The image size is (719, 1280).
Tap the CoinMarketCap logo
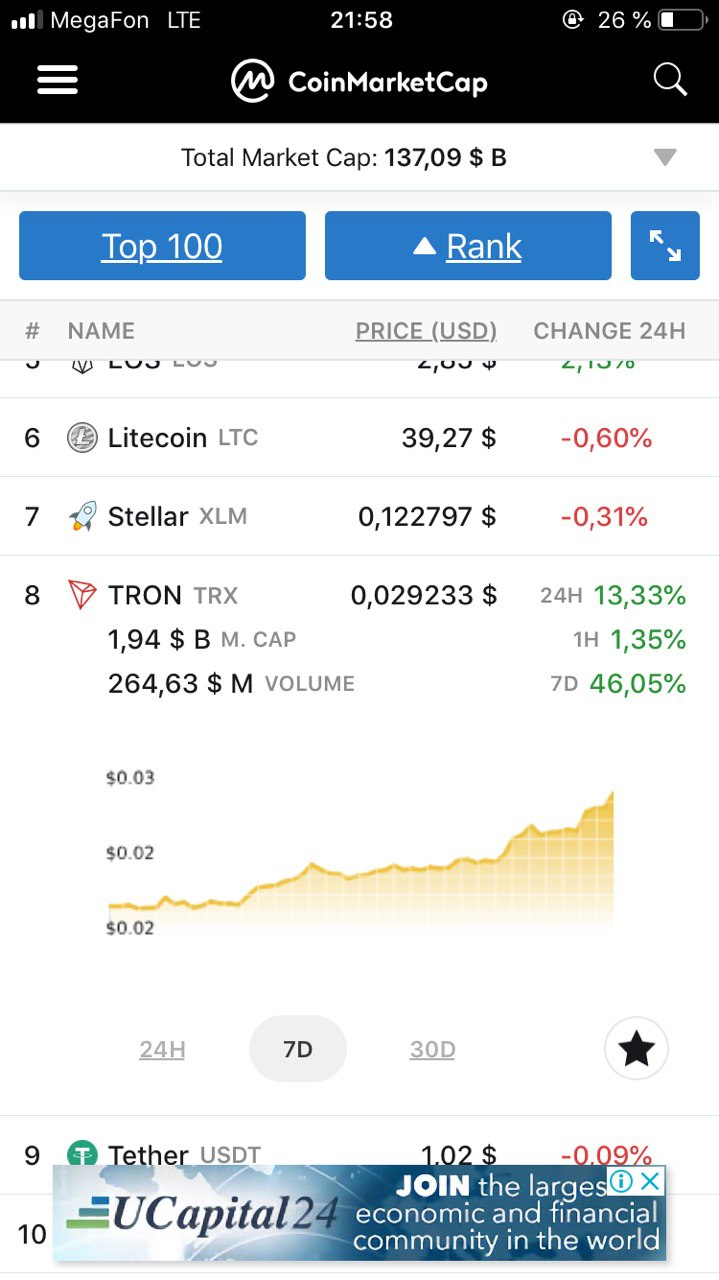[x=359, y=81]
